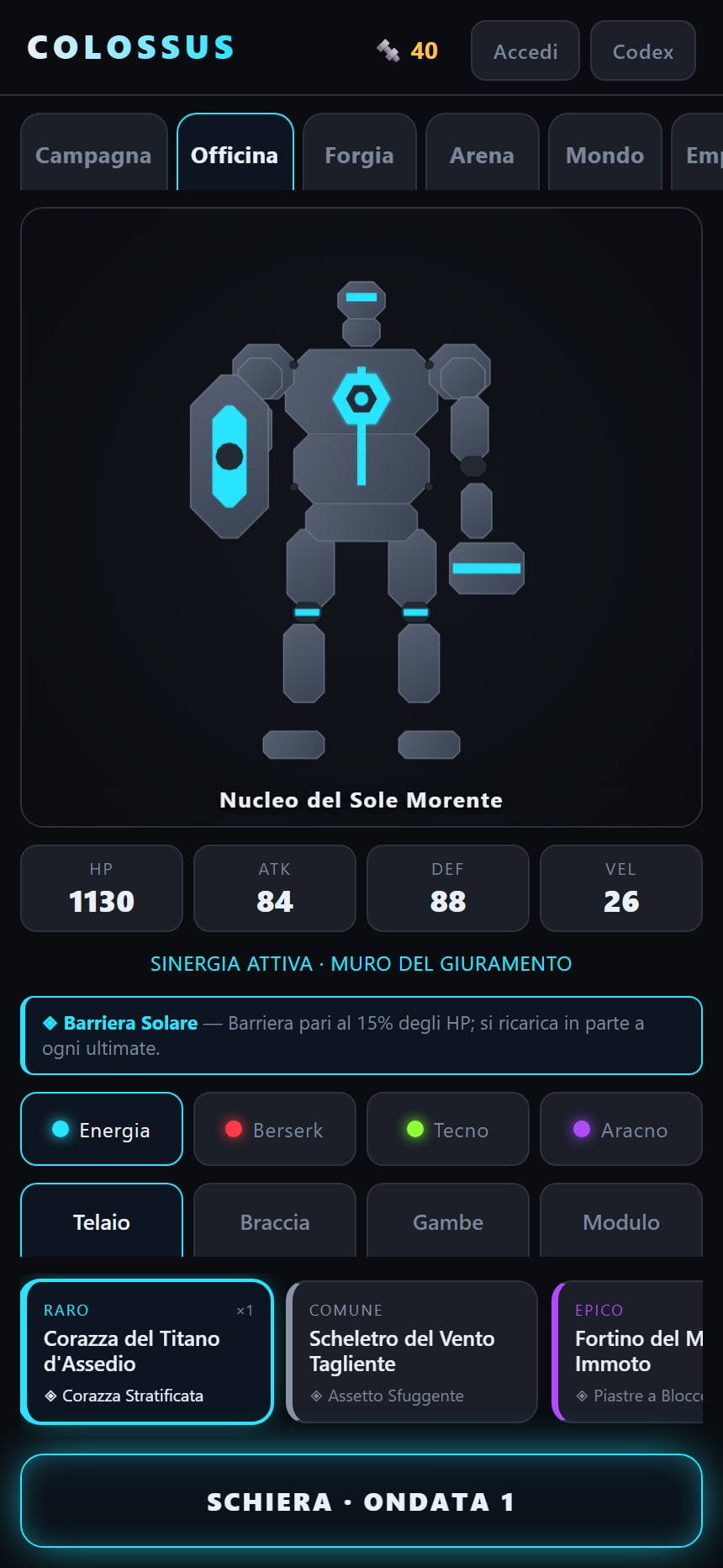Open the Officina tab
The width and height of the screenshot is (723, 1568).
pyautogui.click(x=235, y=154)
